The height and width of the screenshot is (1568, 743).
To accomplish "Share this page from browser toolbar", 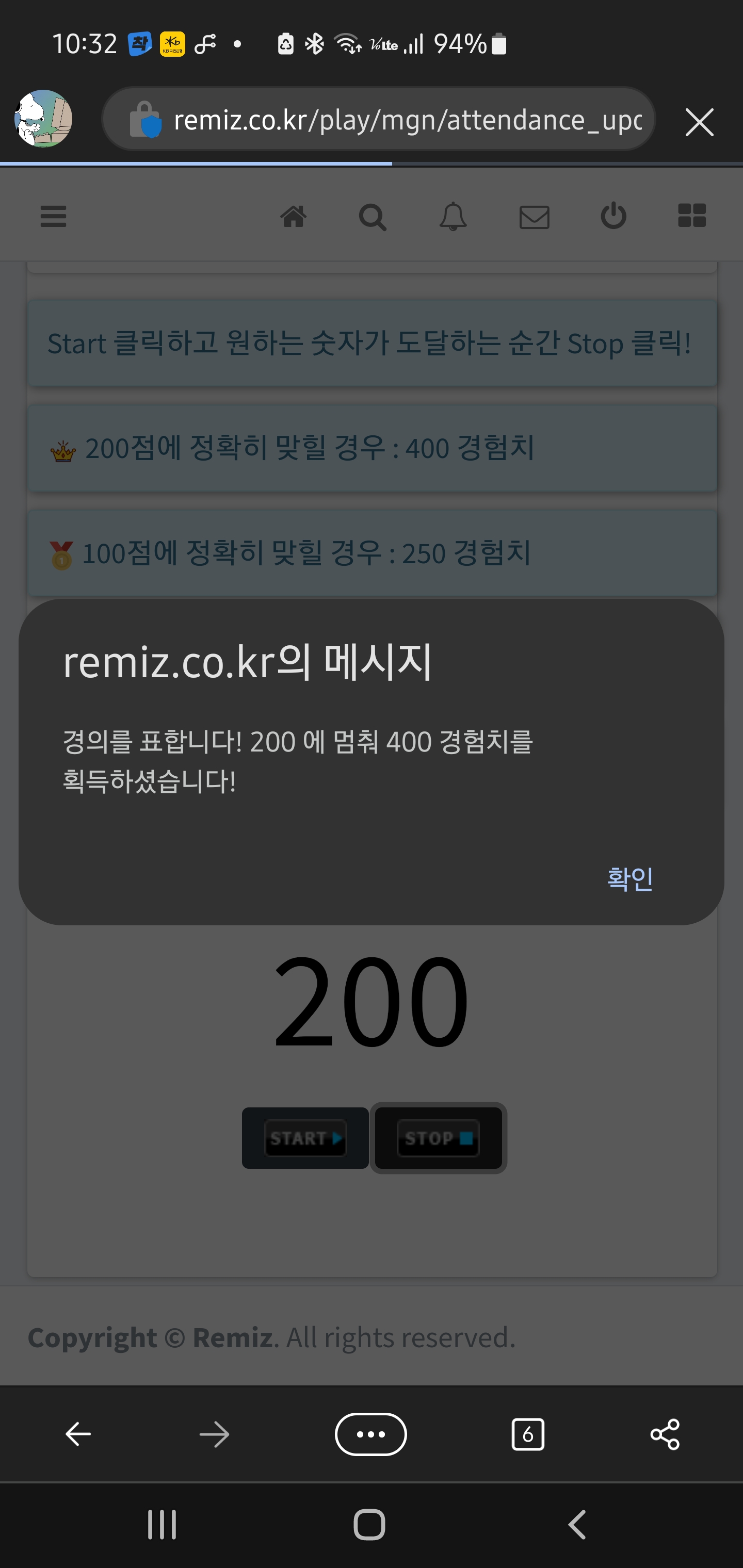I will pyautogui.click(x=665, y=1434).
